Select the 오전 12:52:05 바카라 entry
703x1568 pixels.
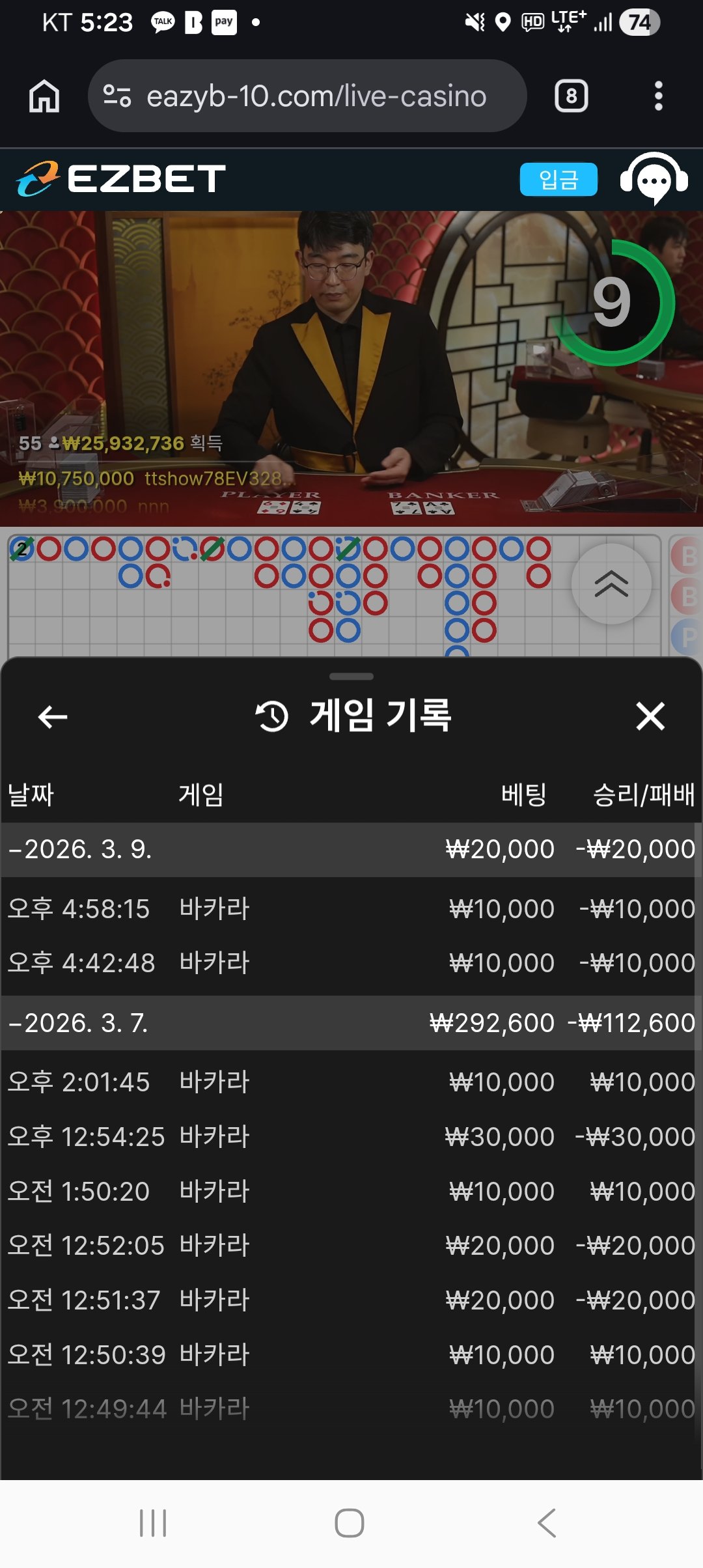(x=350, y=1246)
